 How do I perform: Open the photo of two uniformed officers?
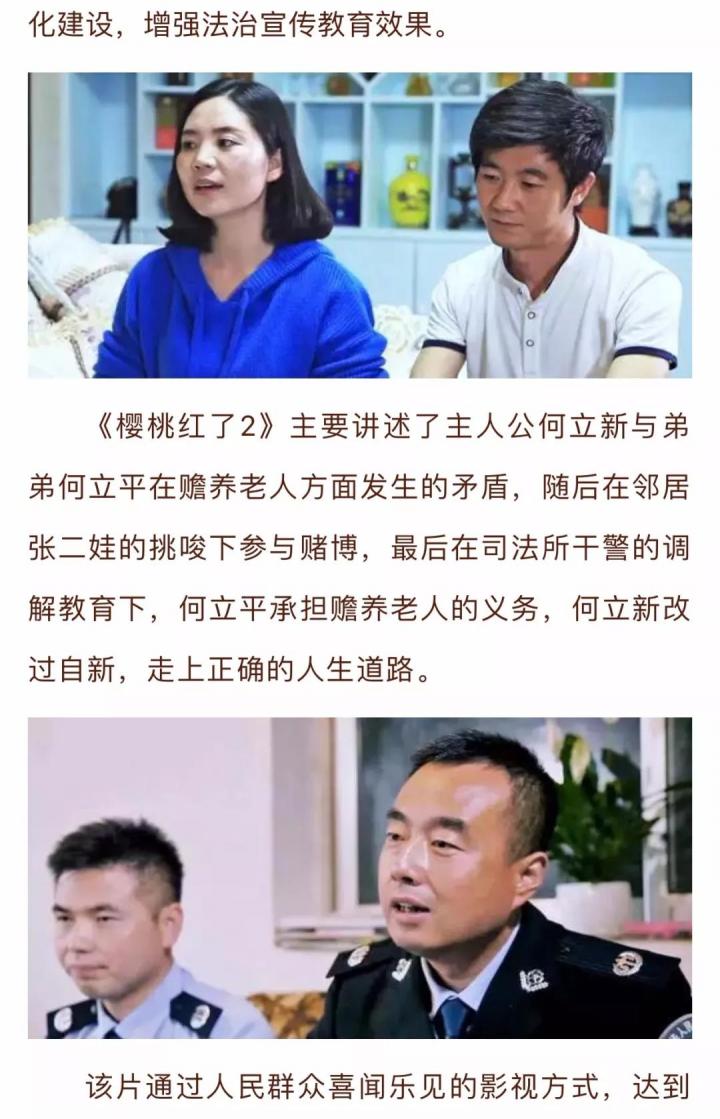click(359, 877)
